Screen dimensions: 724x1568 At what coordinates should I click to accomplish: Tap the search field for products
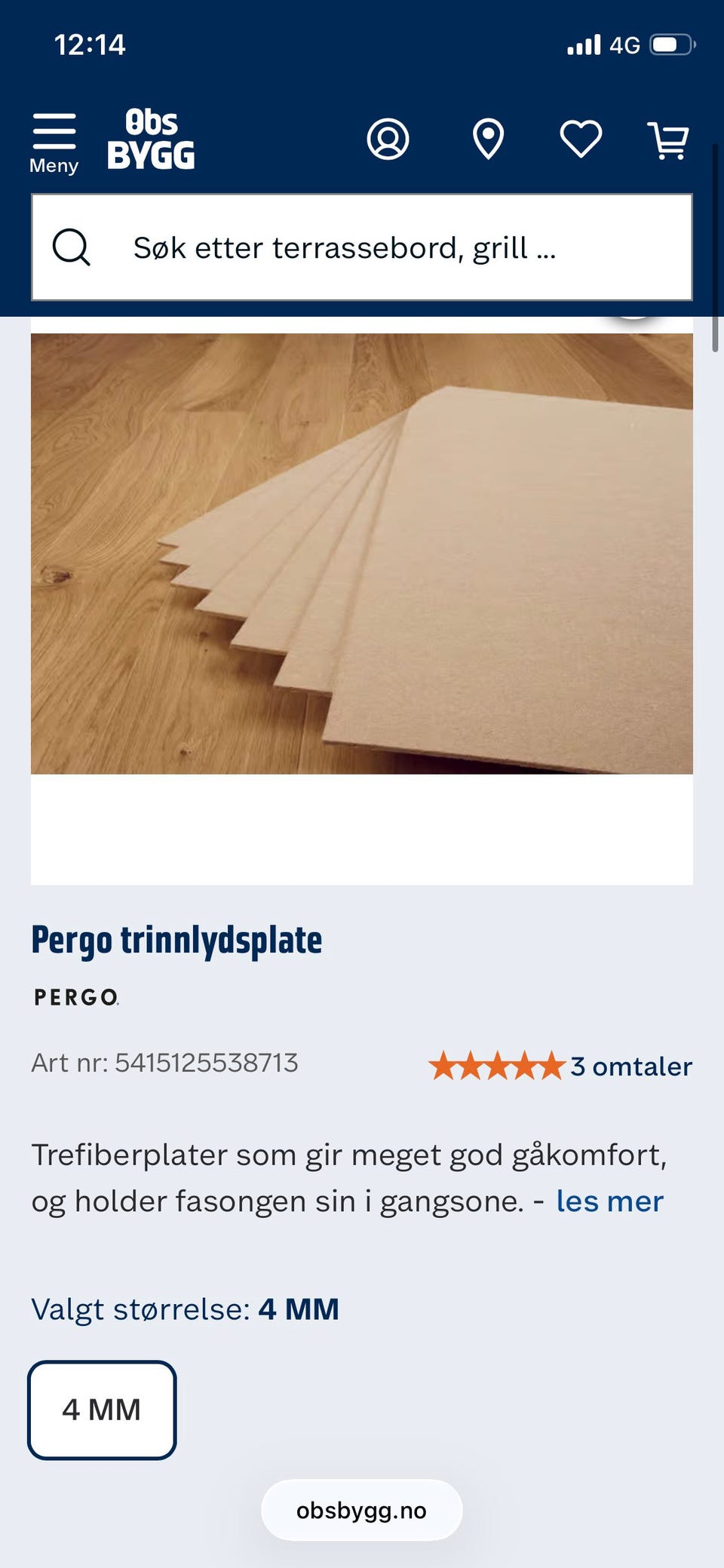pos(362,247)
